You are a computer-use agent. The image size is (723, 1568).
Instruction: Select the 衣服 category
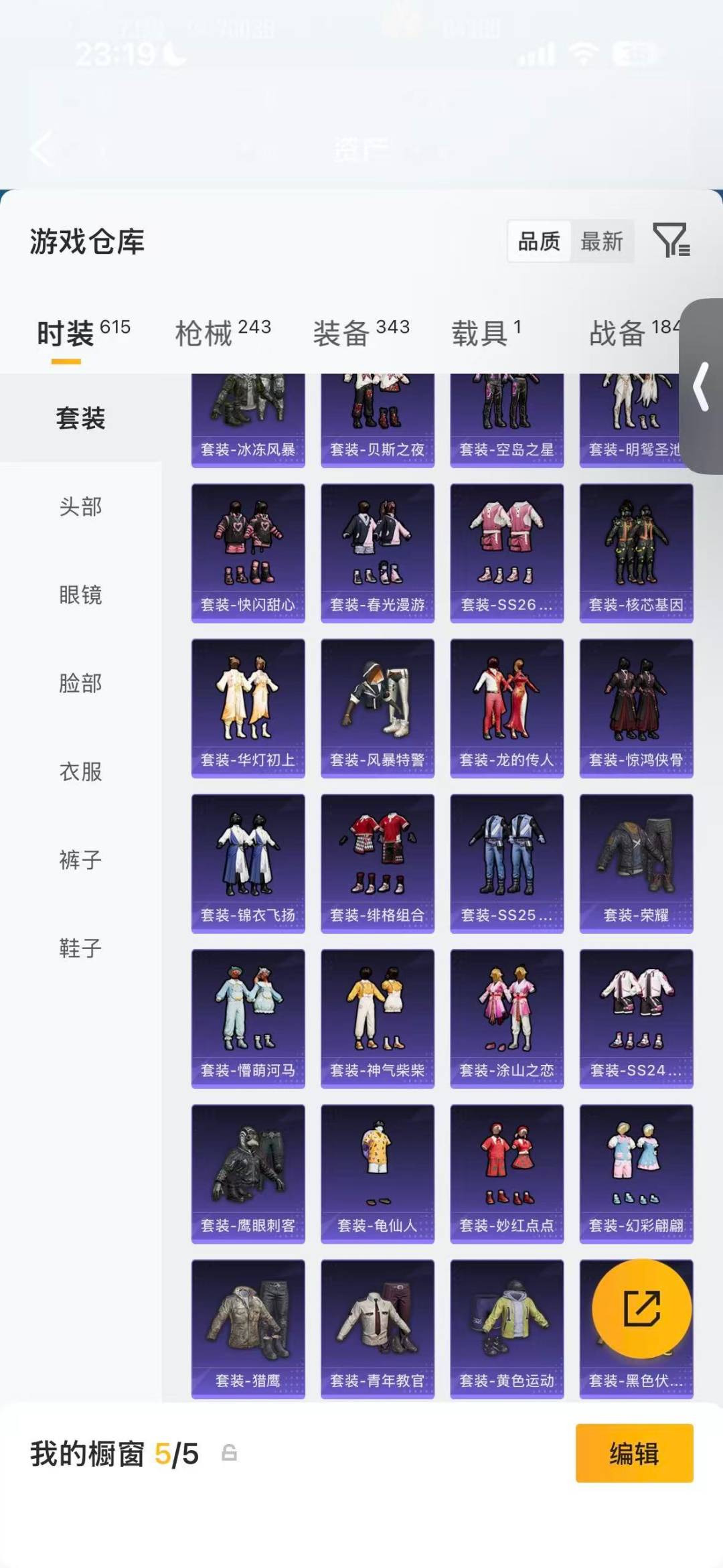[x=80, y=772]
